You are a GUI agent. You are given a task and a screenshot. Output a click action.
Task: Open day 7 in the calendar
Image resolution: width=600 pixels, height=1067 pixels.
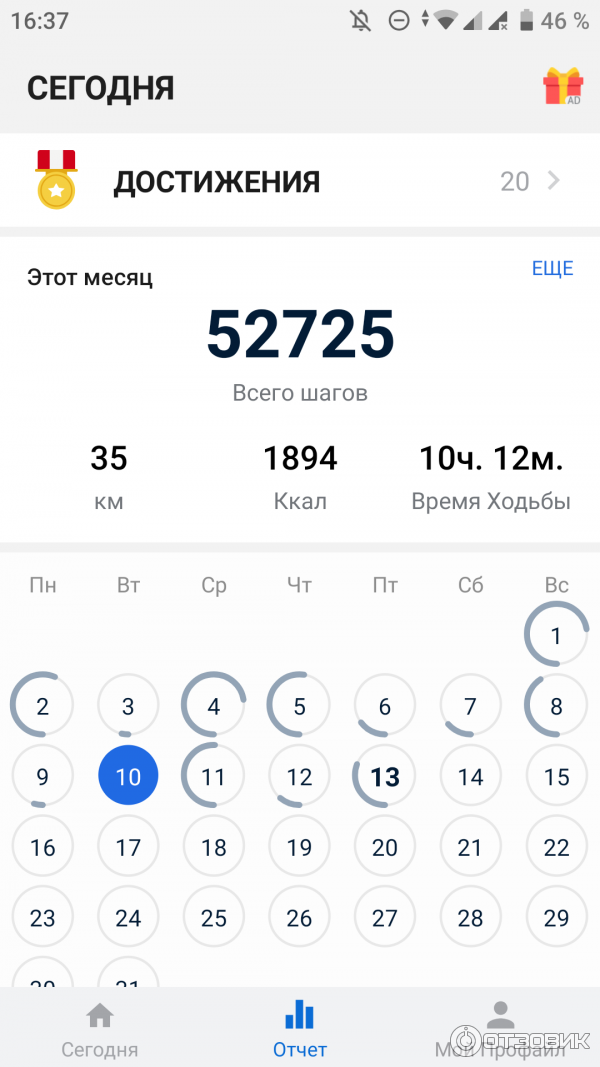tap(470, 706)
